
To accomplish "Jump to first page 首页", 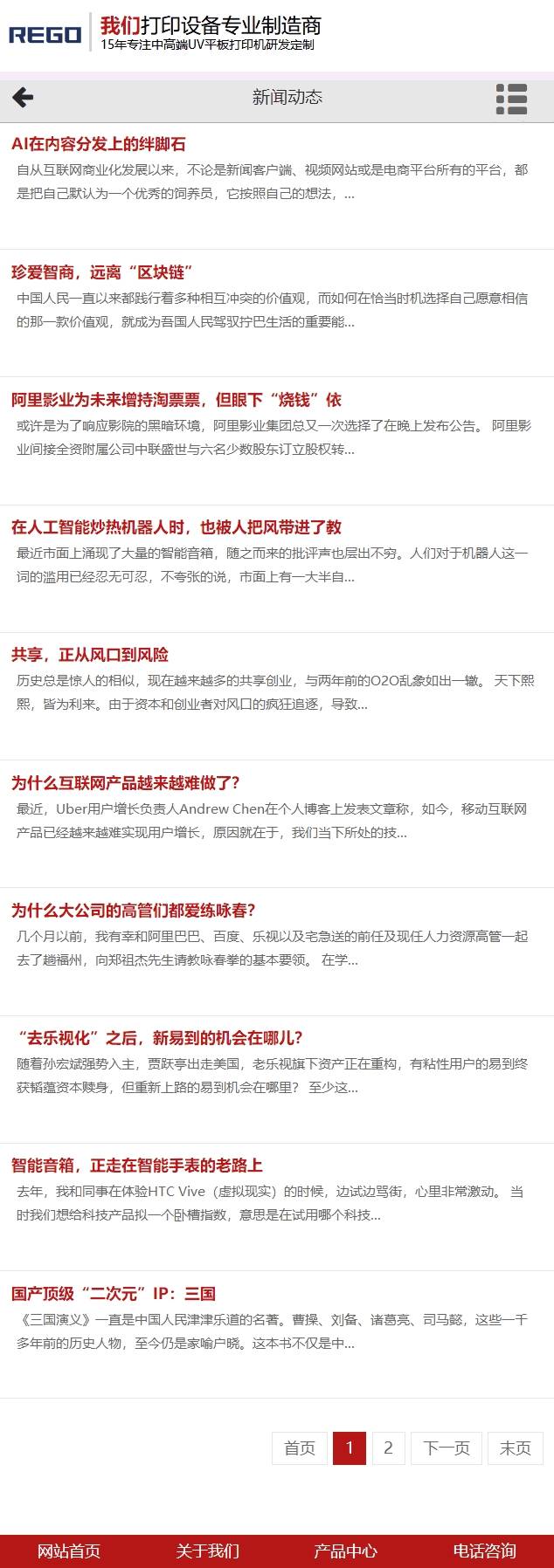I will point(300,1448).
